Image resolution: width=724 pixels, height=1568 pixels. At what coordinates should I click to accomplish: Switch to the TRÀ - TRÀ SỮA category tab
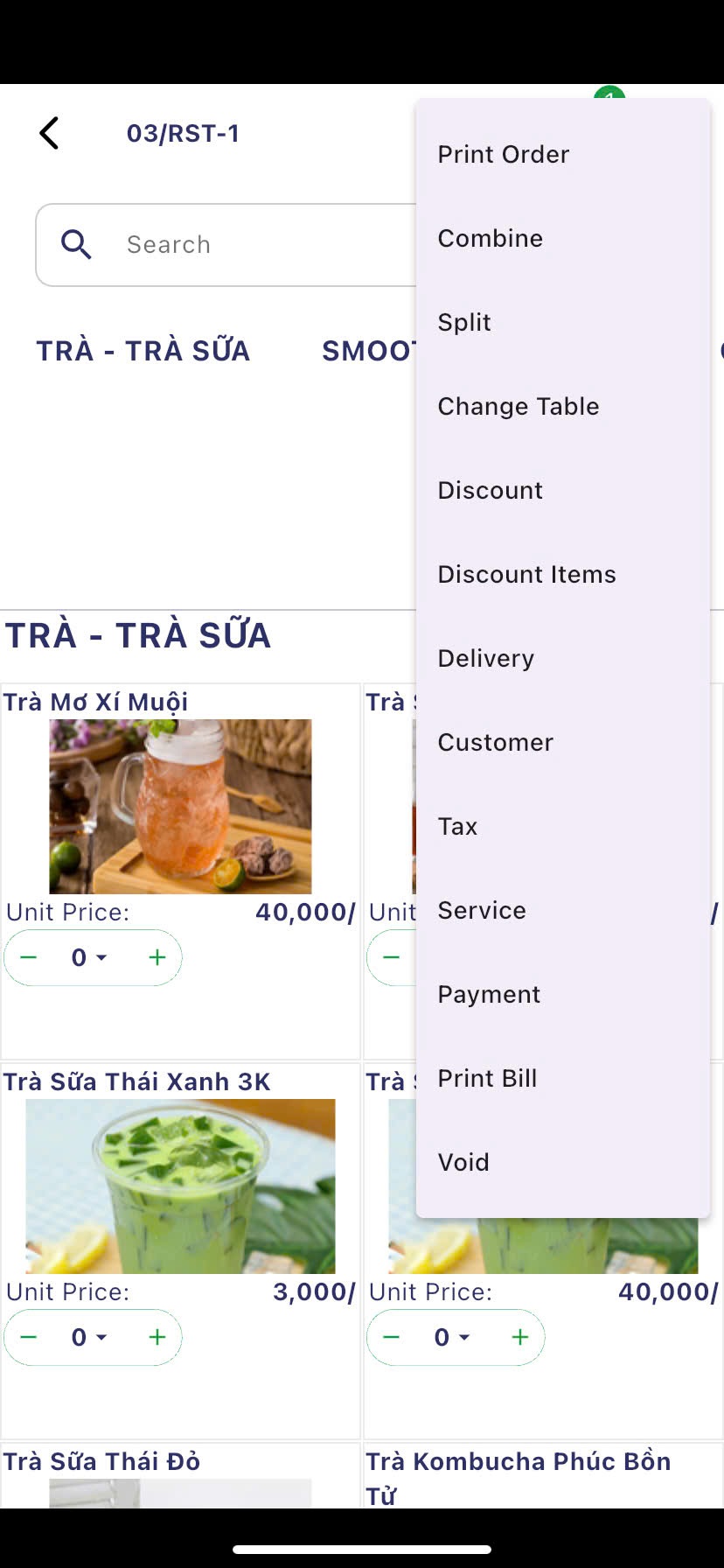coord(143,350)
